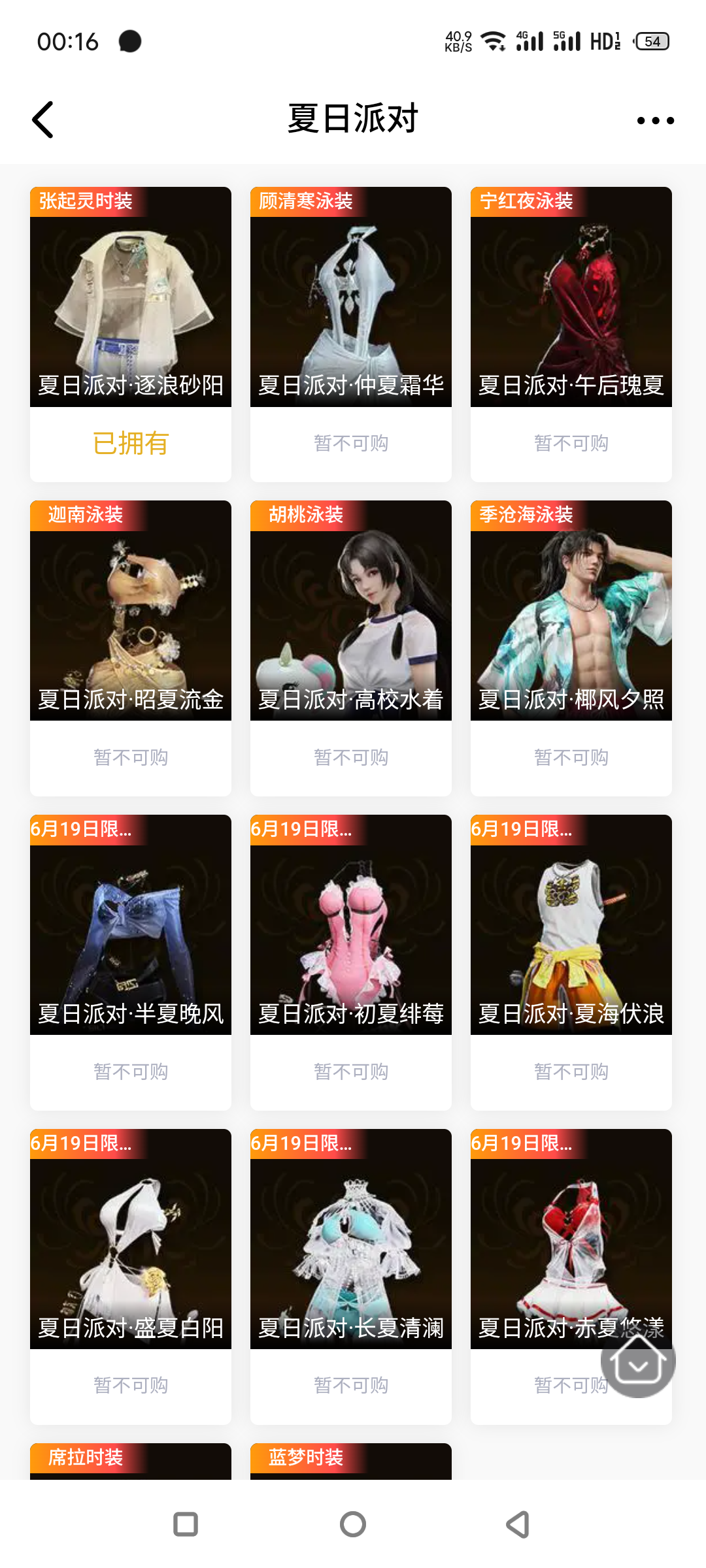The height and width of the screenshot is (1568, 706).
Task: Tap the back arrow to exit 夏日派对
Action: coord(42,119)
